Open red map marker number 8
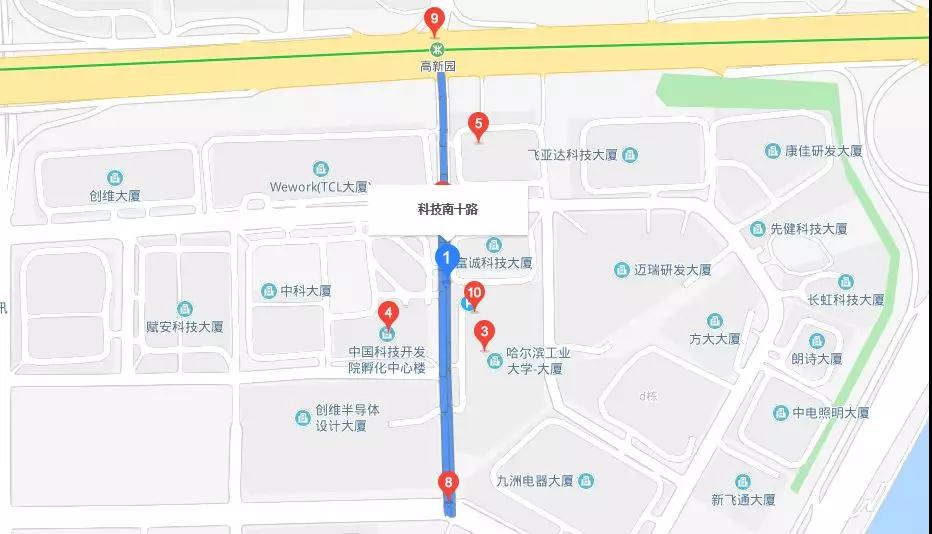 448,484
